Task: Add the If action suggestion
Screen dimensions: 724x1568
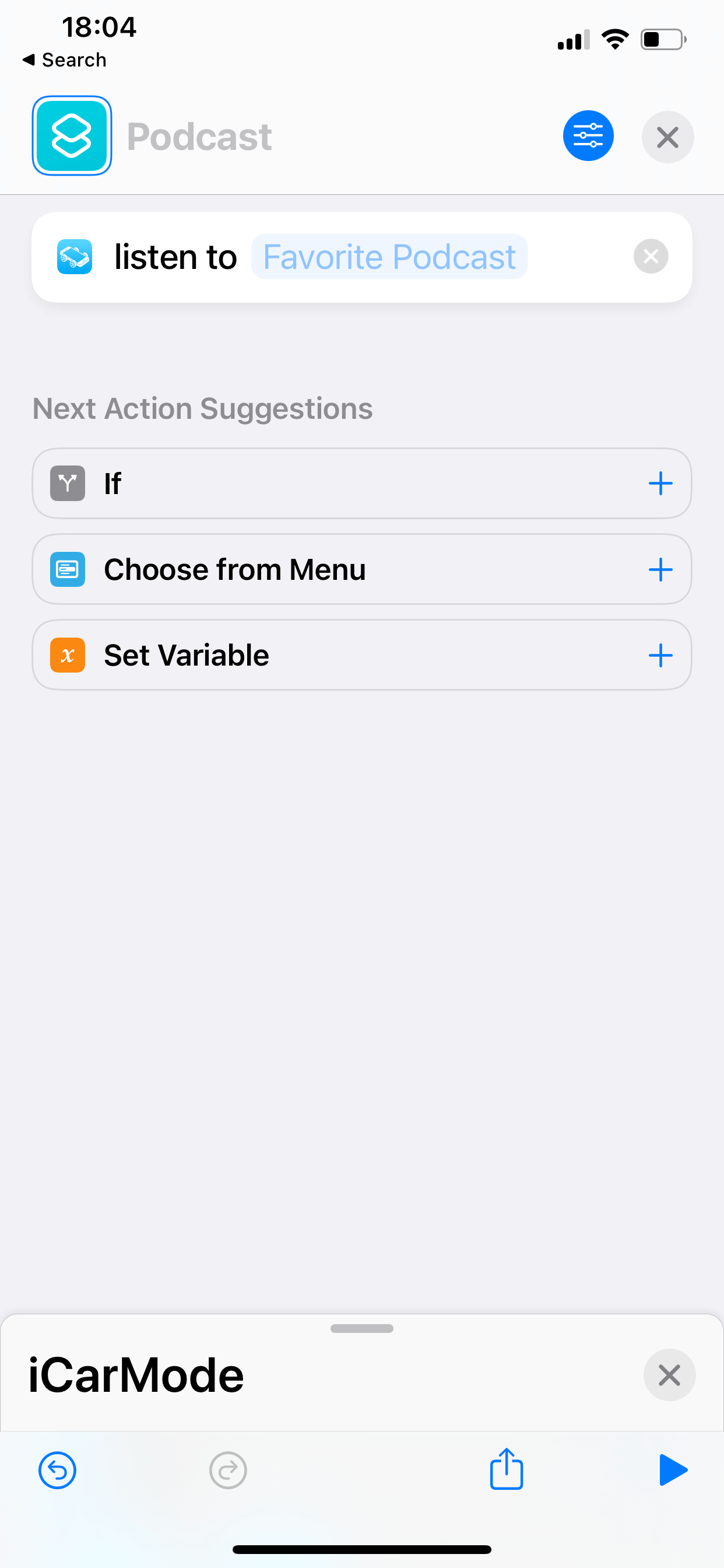Action: 660,484
